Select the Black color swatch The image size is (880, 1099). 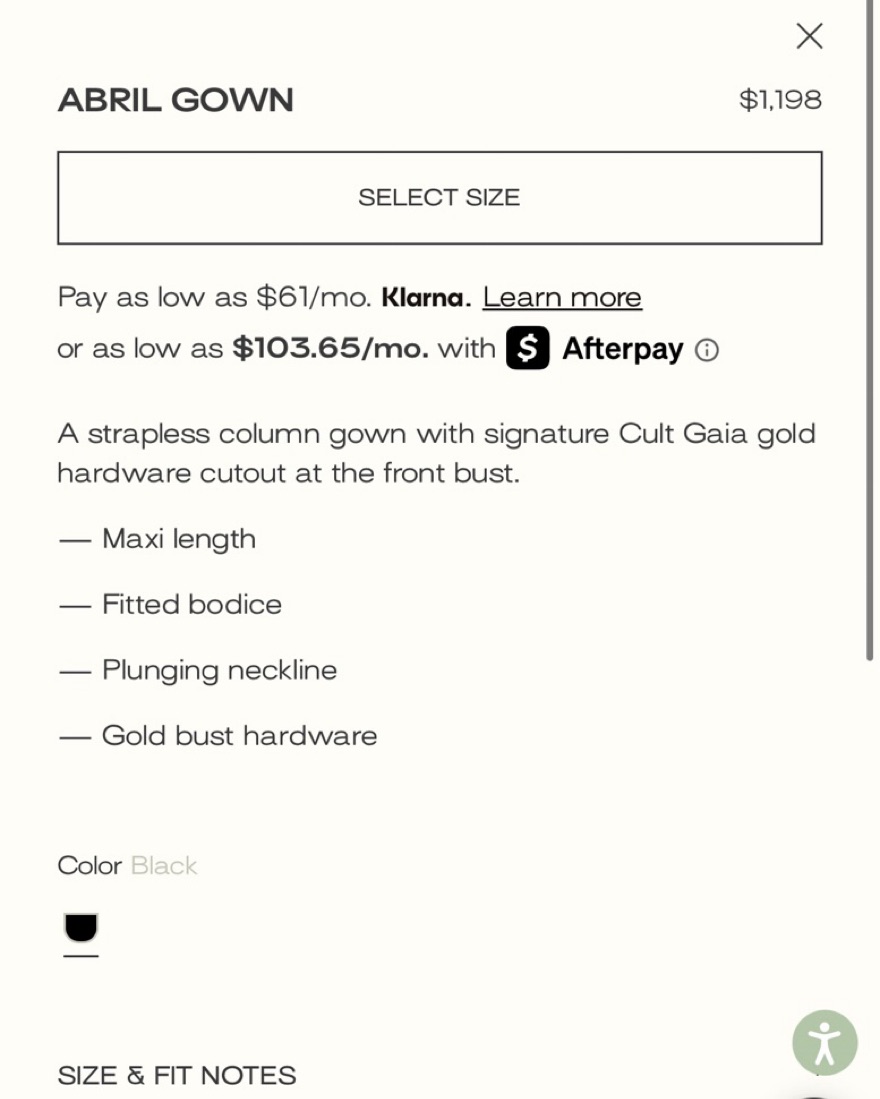[81, 928]
